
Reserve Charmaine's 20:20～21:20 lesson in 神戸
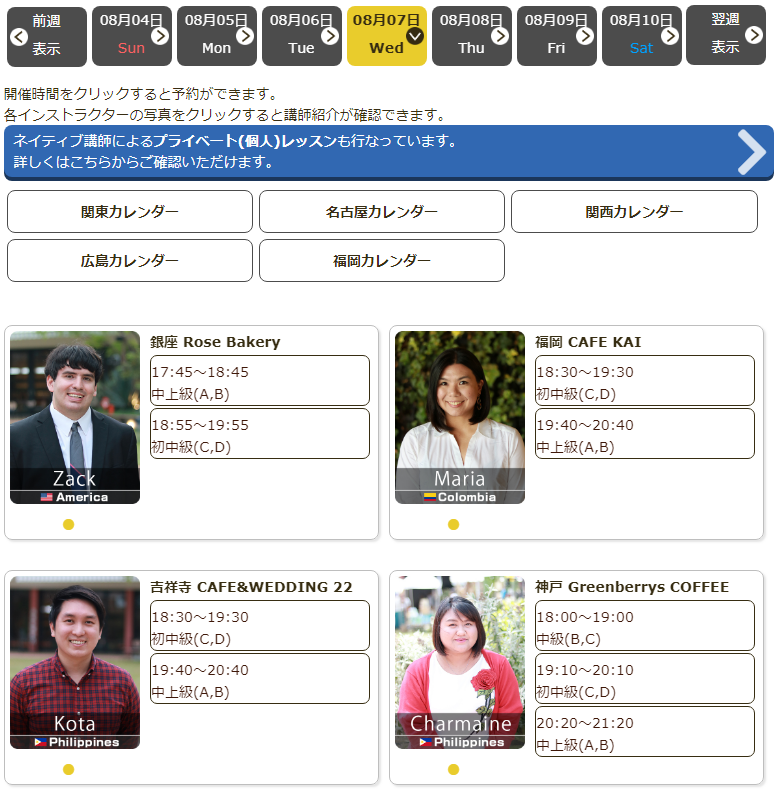coord(644,732)
